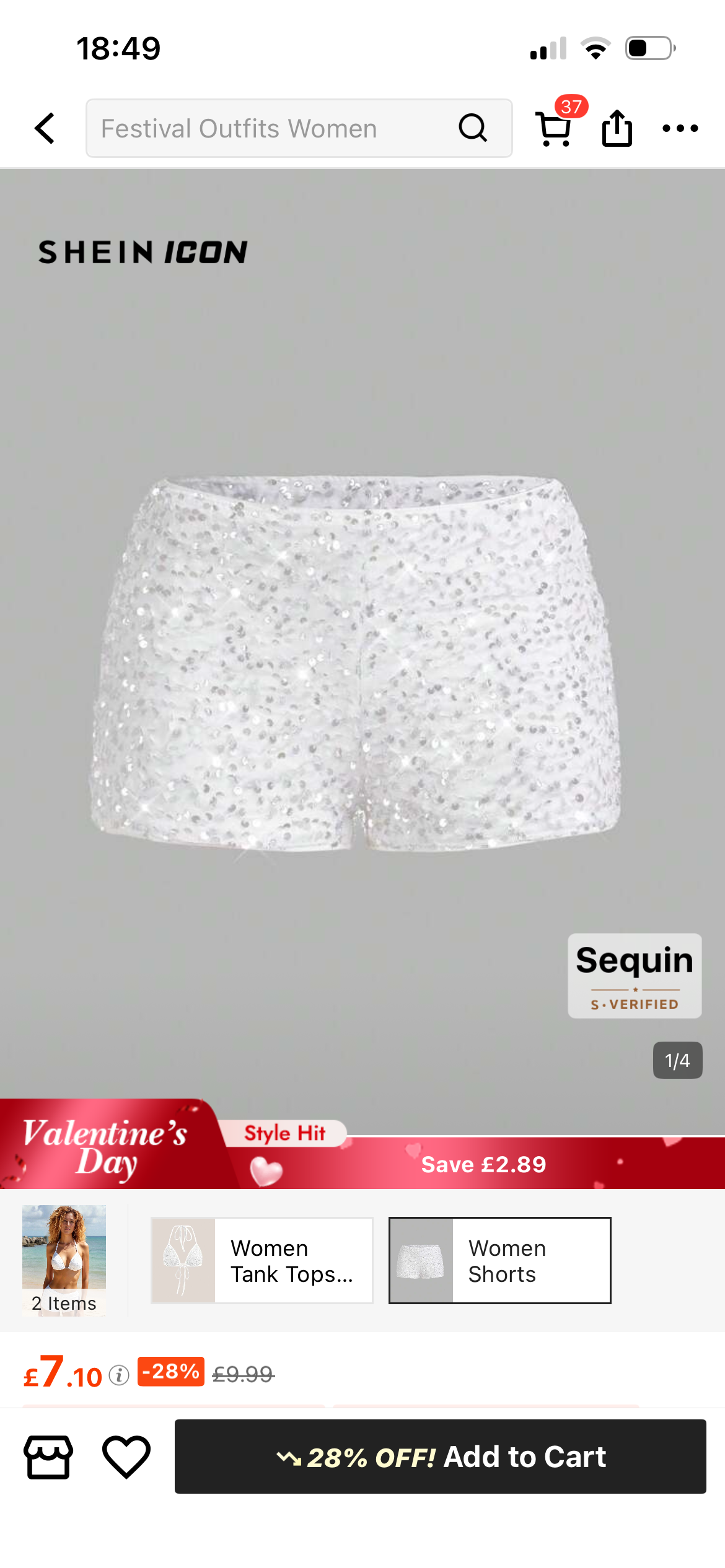Viewport: 725px width, 1568px height.
Task: View the sequin shorts product image
Action: pyautogui.click(x=356, y=663)
